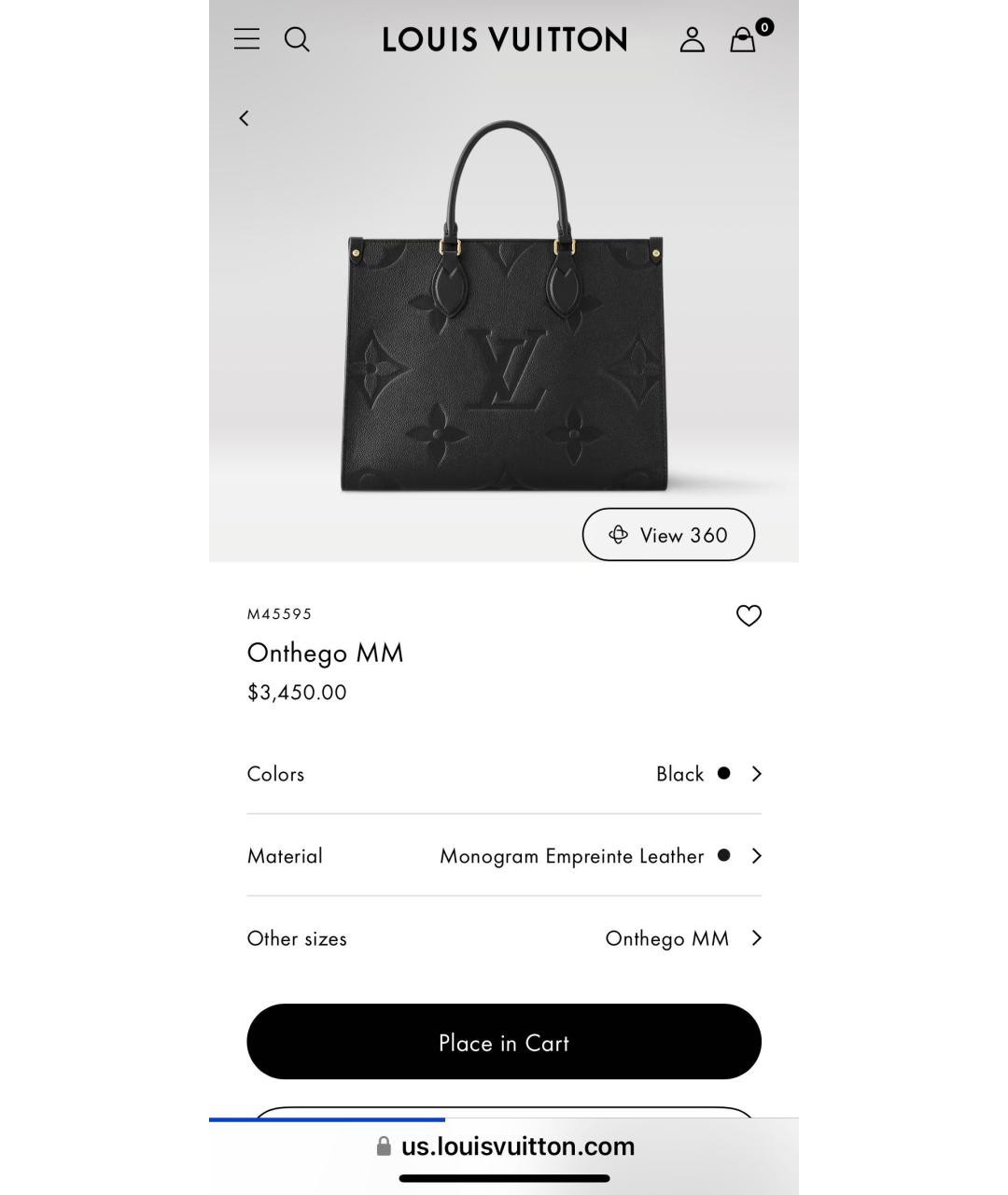This screenshot has width=1008, height=1195.
Task: Open the Colors options row
Action: click(x=504, y=774)
